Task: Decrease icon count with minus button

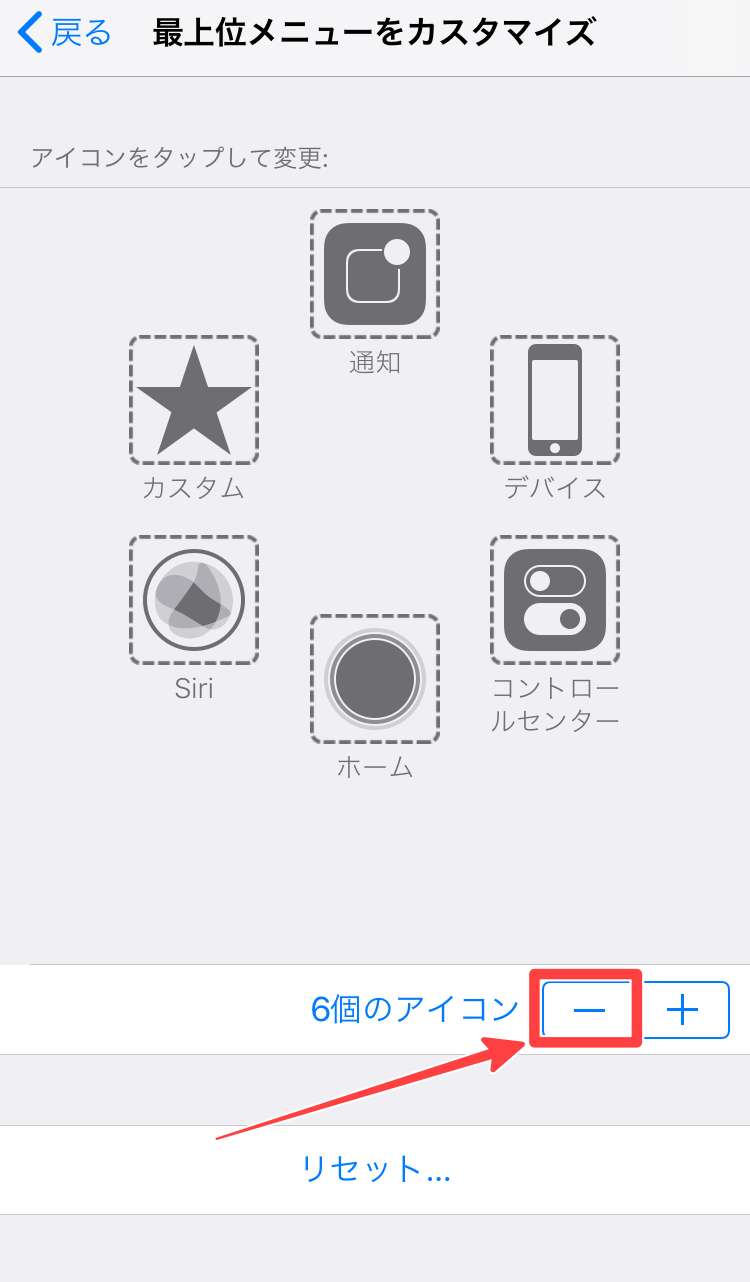Action: tap(588, 1010)
